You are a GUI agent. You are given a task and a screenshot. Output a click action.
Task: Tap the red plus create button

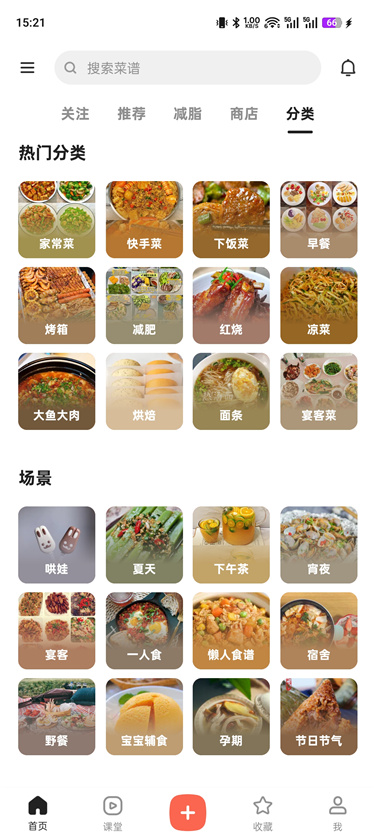(188, 812)
